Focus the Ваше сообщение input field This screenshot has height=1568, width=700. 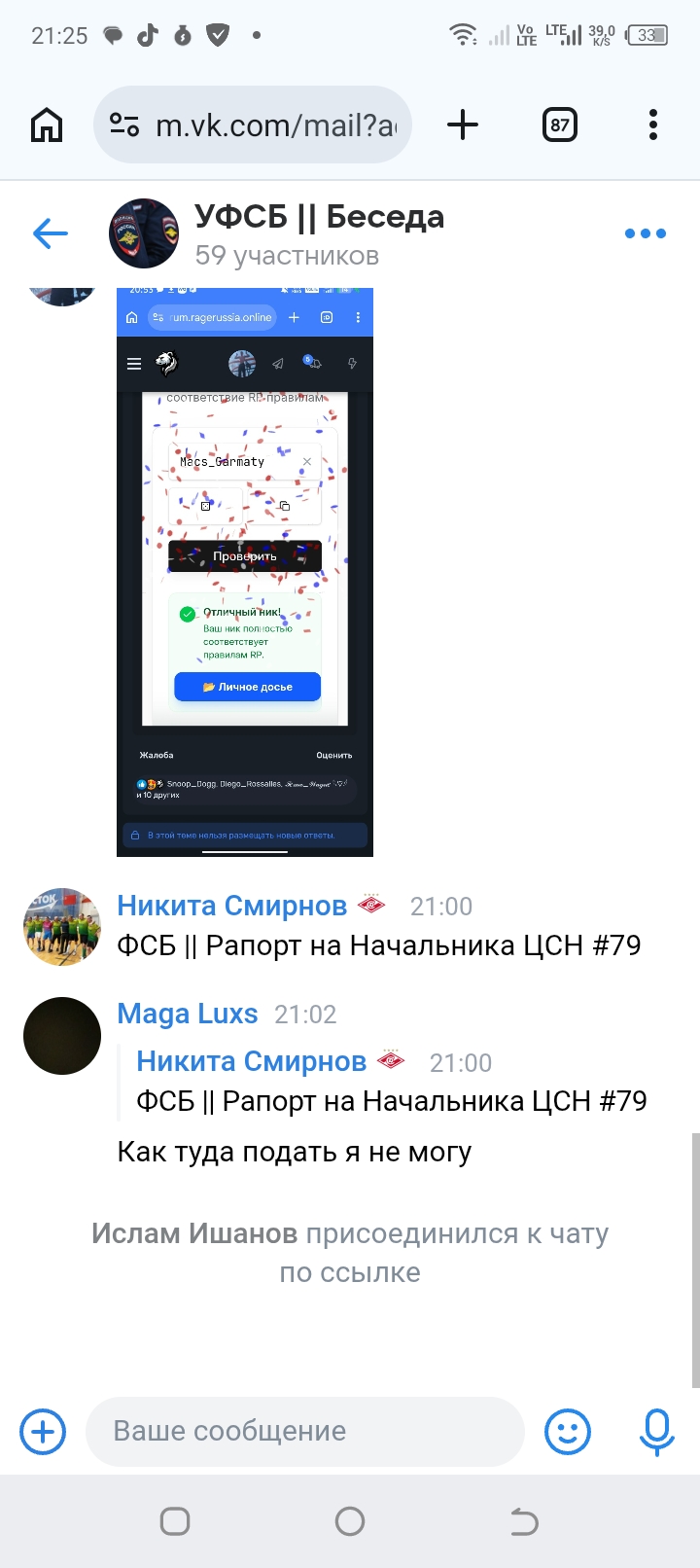[x=305, y=1432]
